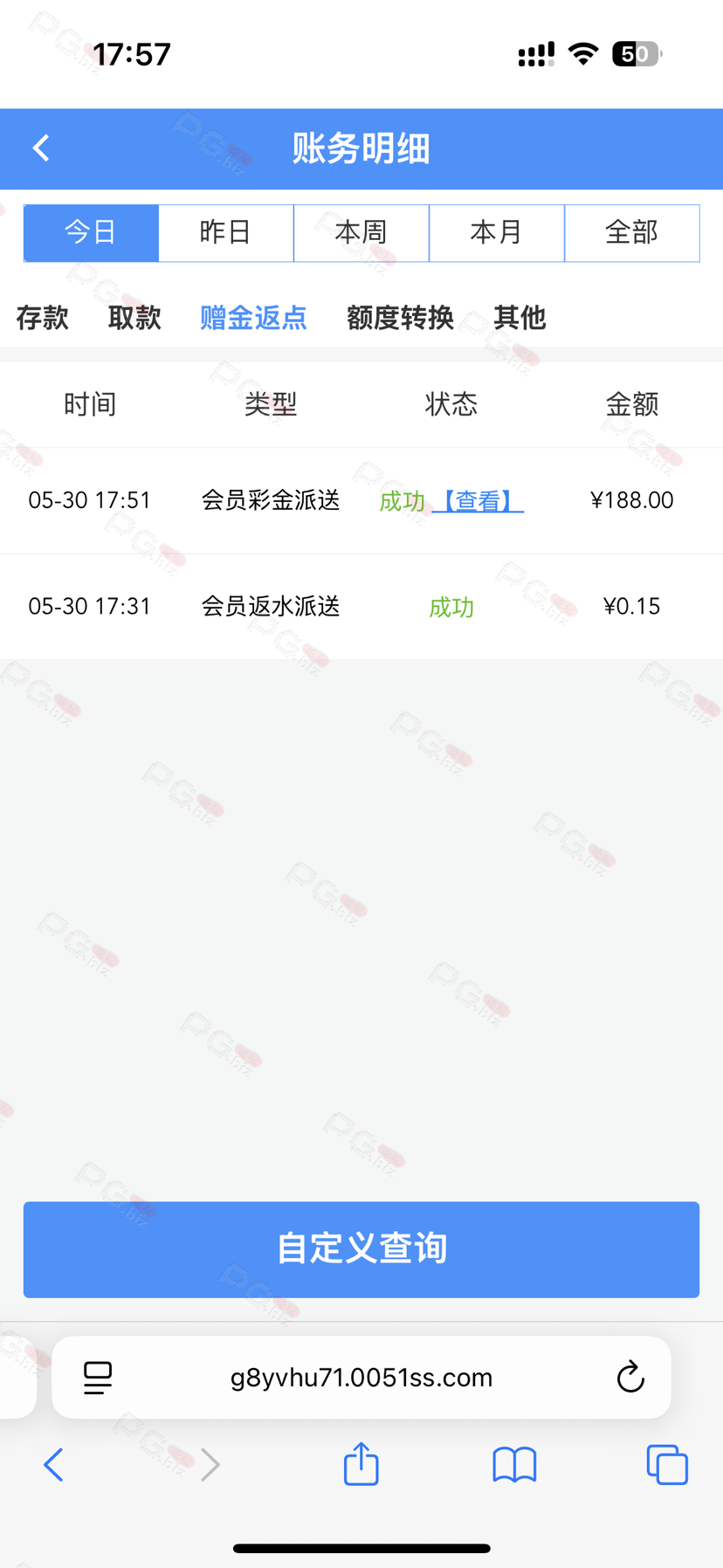Show records for 本月
This screenshot has width=723, height=1568.
497,233
